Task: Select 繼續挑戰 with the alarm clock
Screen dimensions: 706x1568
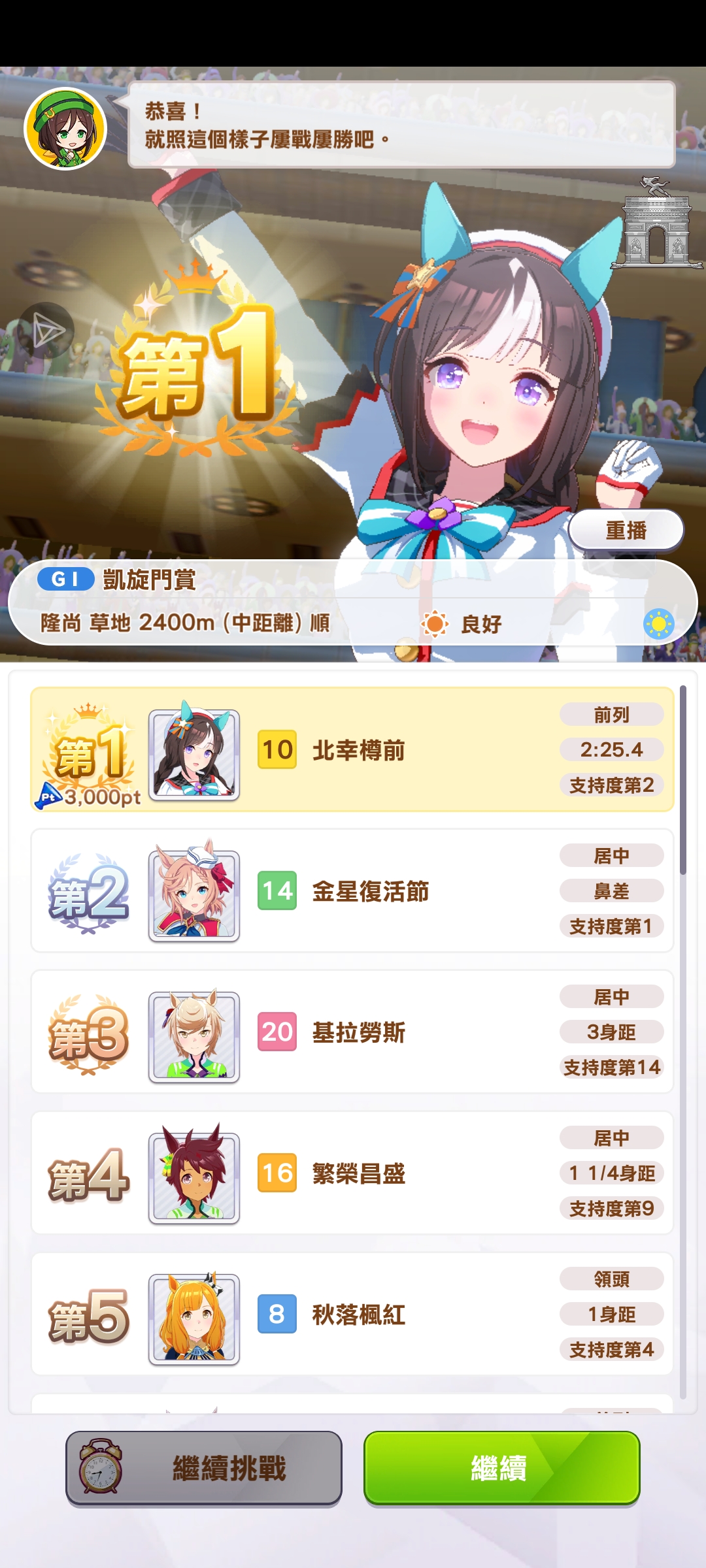Action: (204, 1468)
